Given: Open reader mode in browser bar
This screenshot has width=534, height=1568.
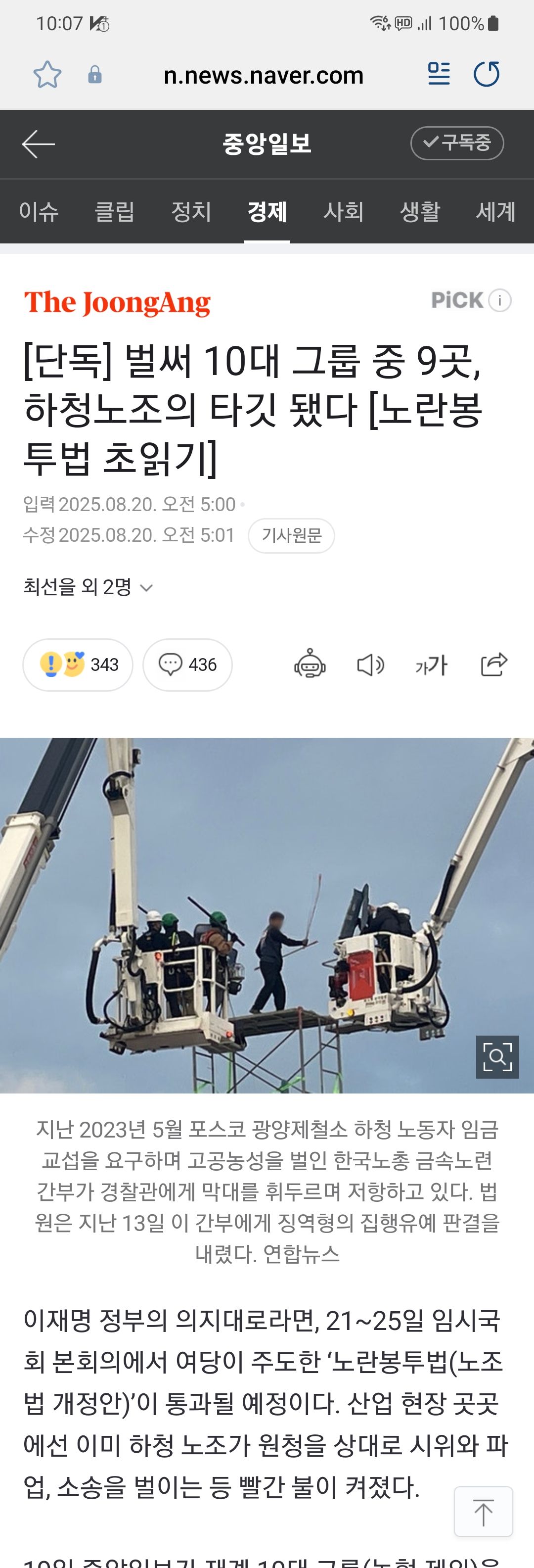Looking at the screenshot, I should pyautogui.click(x=439, y=74).
